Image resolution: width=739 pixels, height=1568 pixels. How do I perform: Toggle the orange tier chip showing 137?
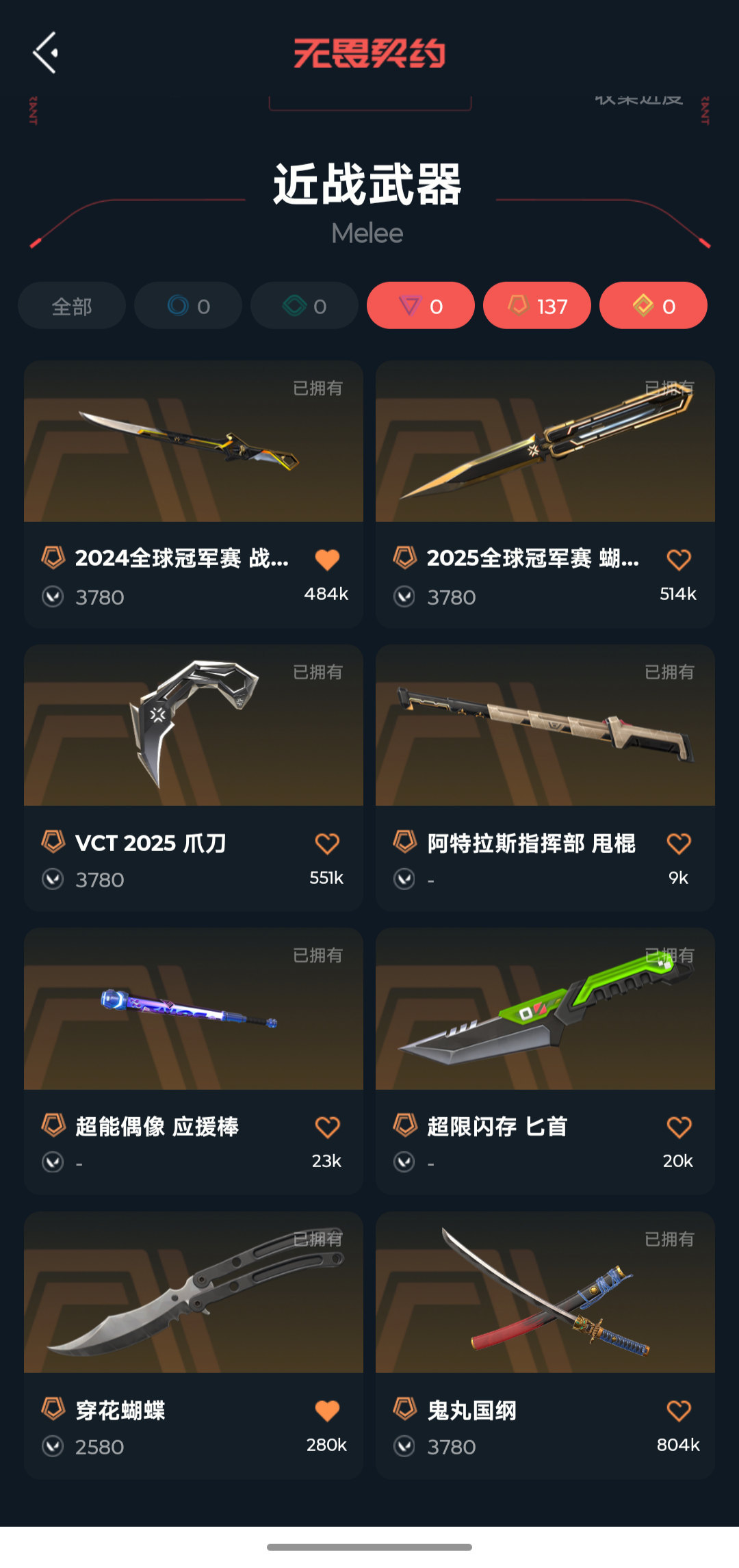click(x=537, y=306)
